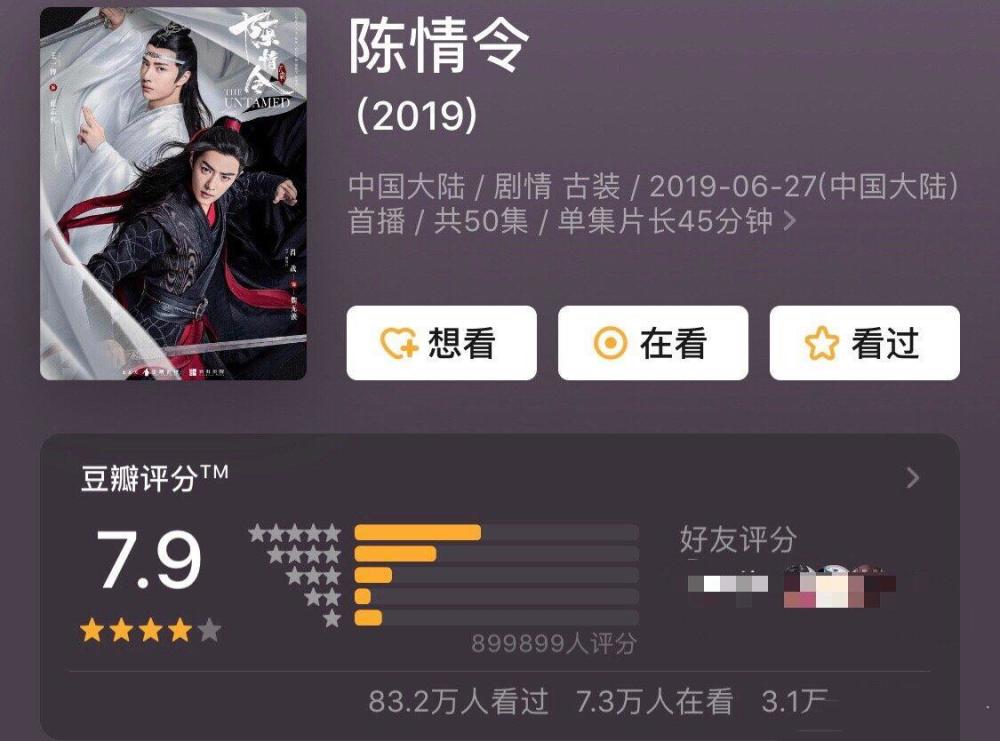
Task: Mark the show as 看过
Action: click(x=864, y=343)
